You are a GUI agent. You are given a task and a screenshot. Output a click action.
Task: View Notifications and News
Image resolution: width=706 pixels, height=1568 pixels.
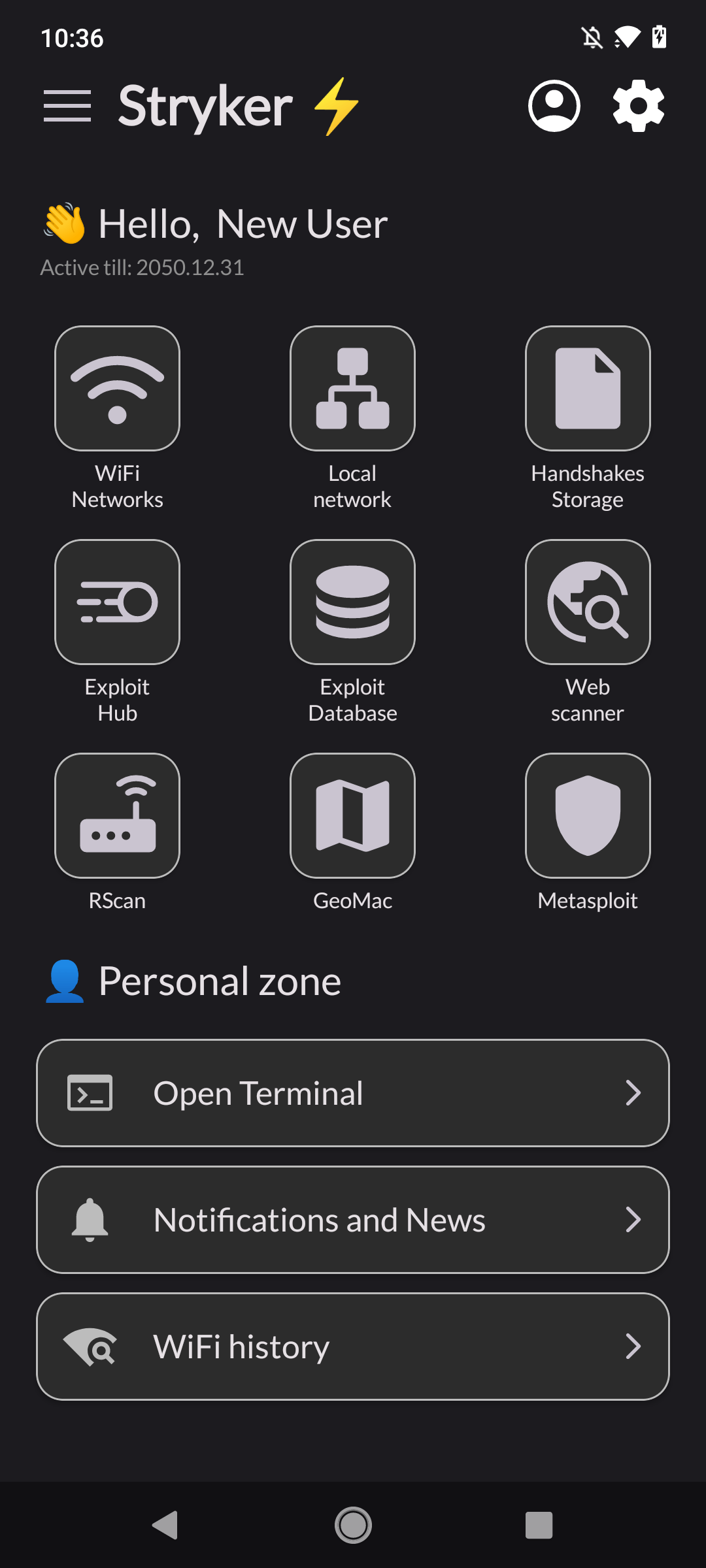[353, 1220]
